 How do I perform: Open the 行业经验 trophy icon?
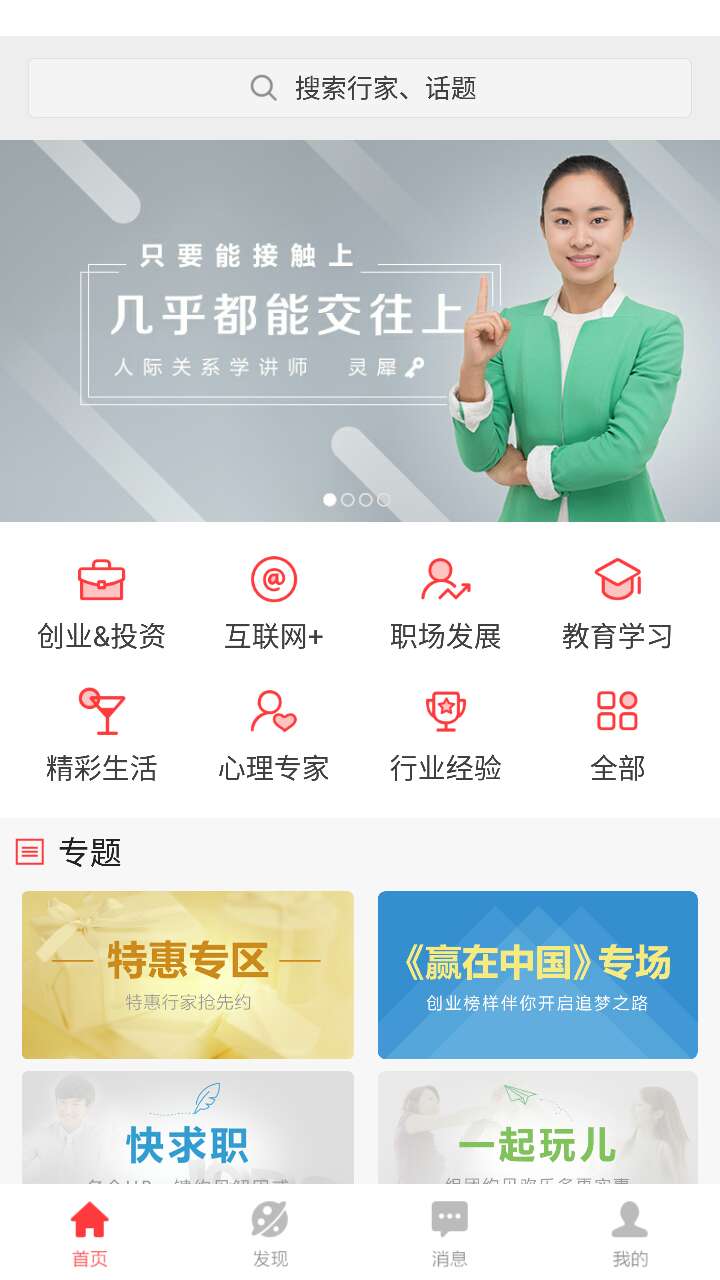(x=444, y=712)
